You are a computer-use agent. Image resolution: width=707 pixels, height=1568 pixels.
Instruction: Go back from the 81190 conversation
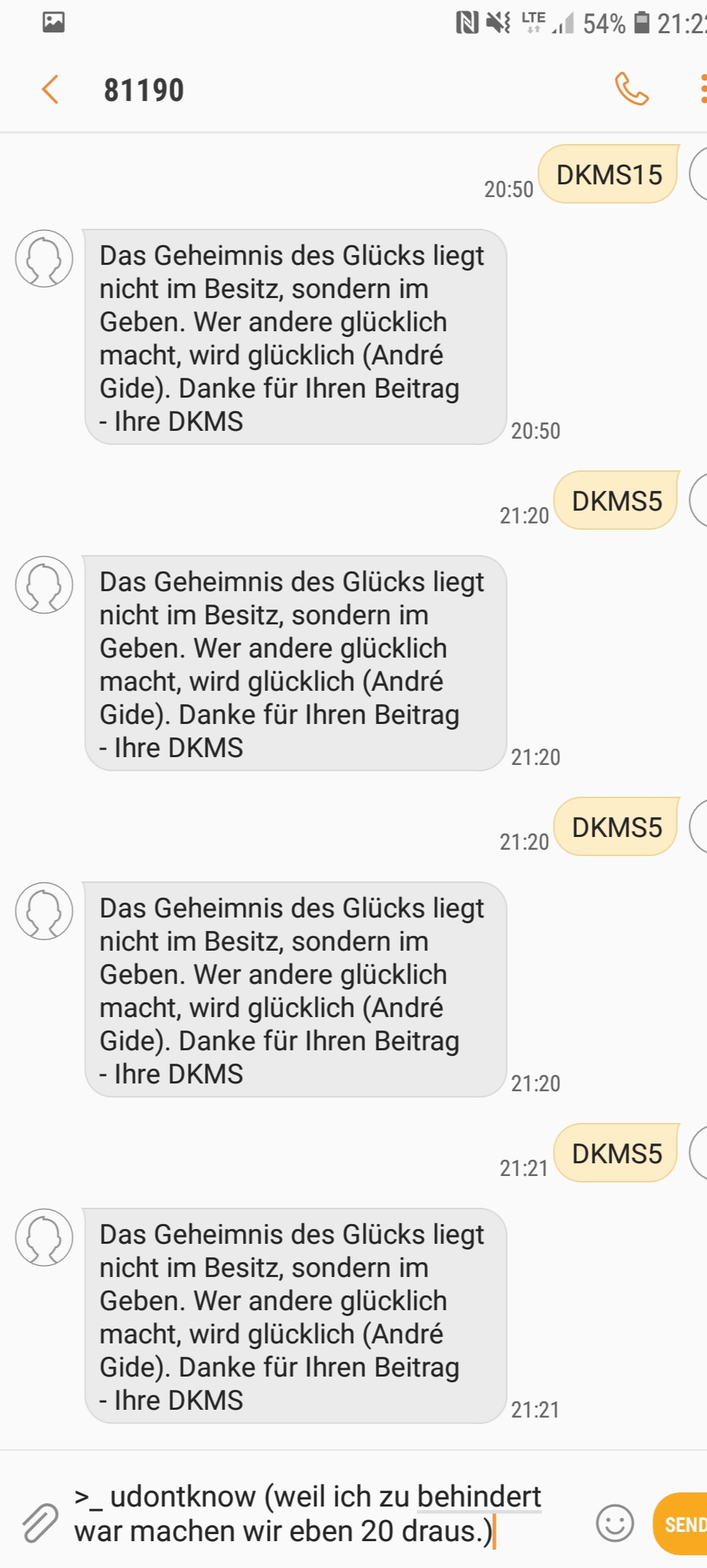[x=49, y=90]
